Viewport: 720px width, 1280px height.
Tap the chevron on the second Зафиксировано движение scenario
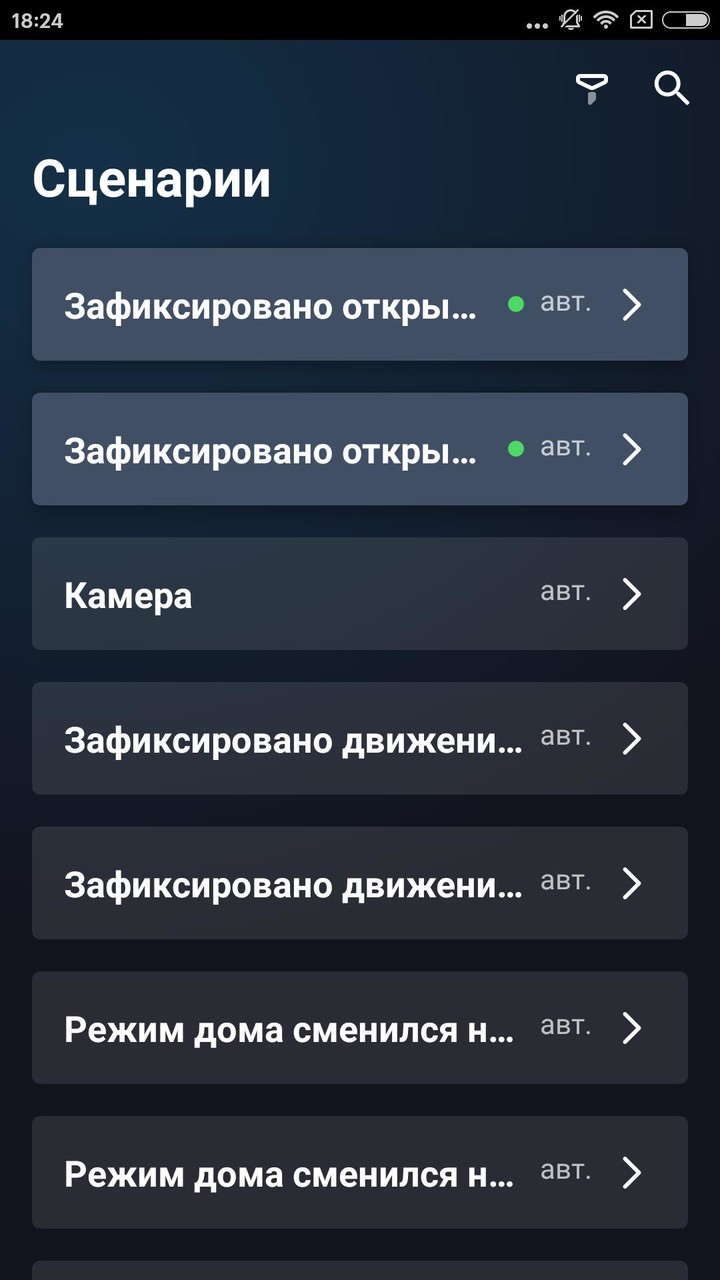[x=631, y=884]
